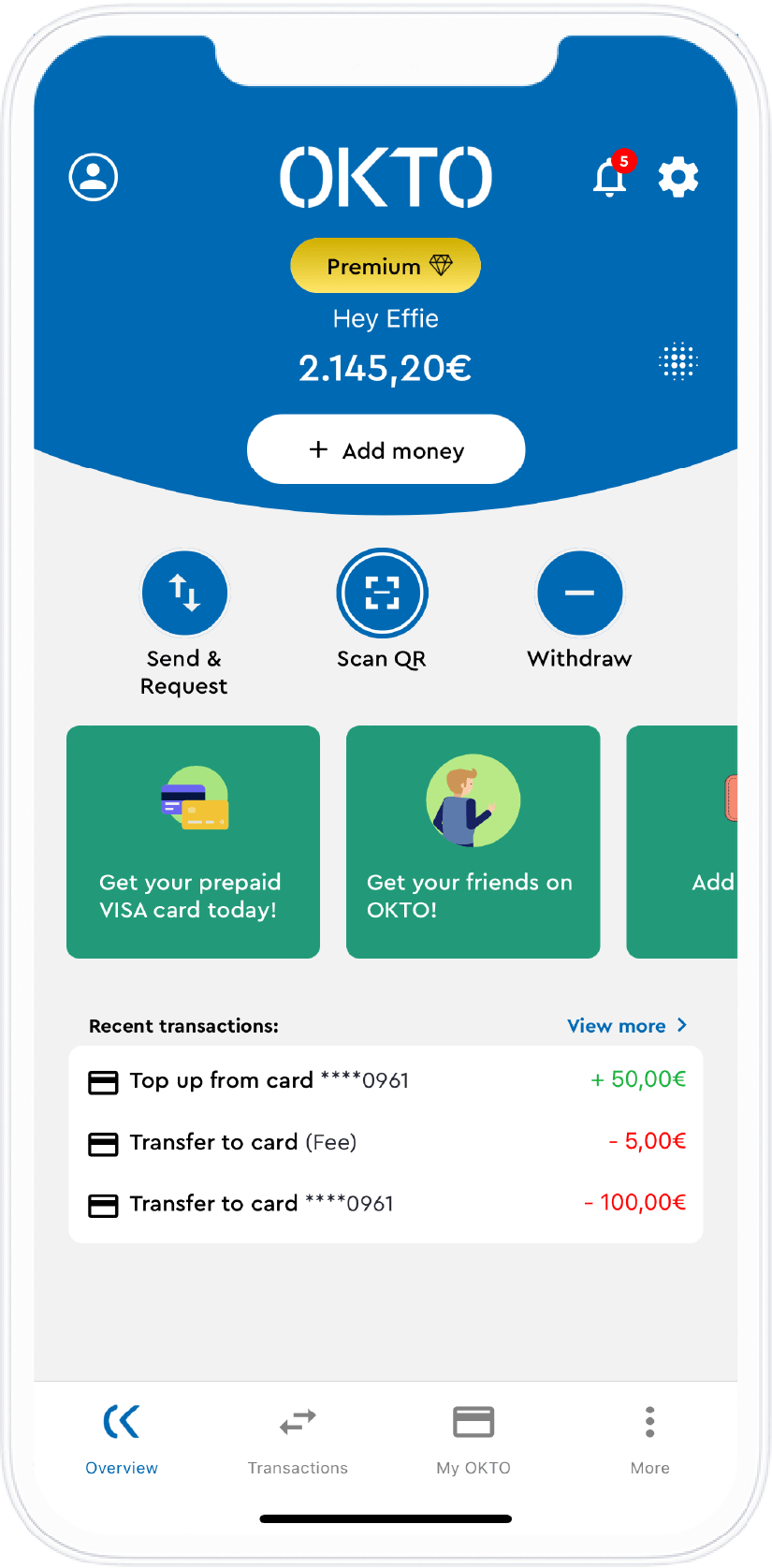The image size is (772, 1568).
Task: Open Get your friends on OKTO card
Action: (x=473, y=842)
